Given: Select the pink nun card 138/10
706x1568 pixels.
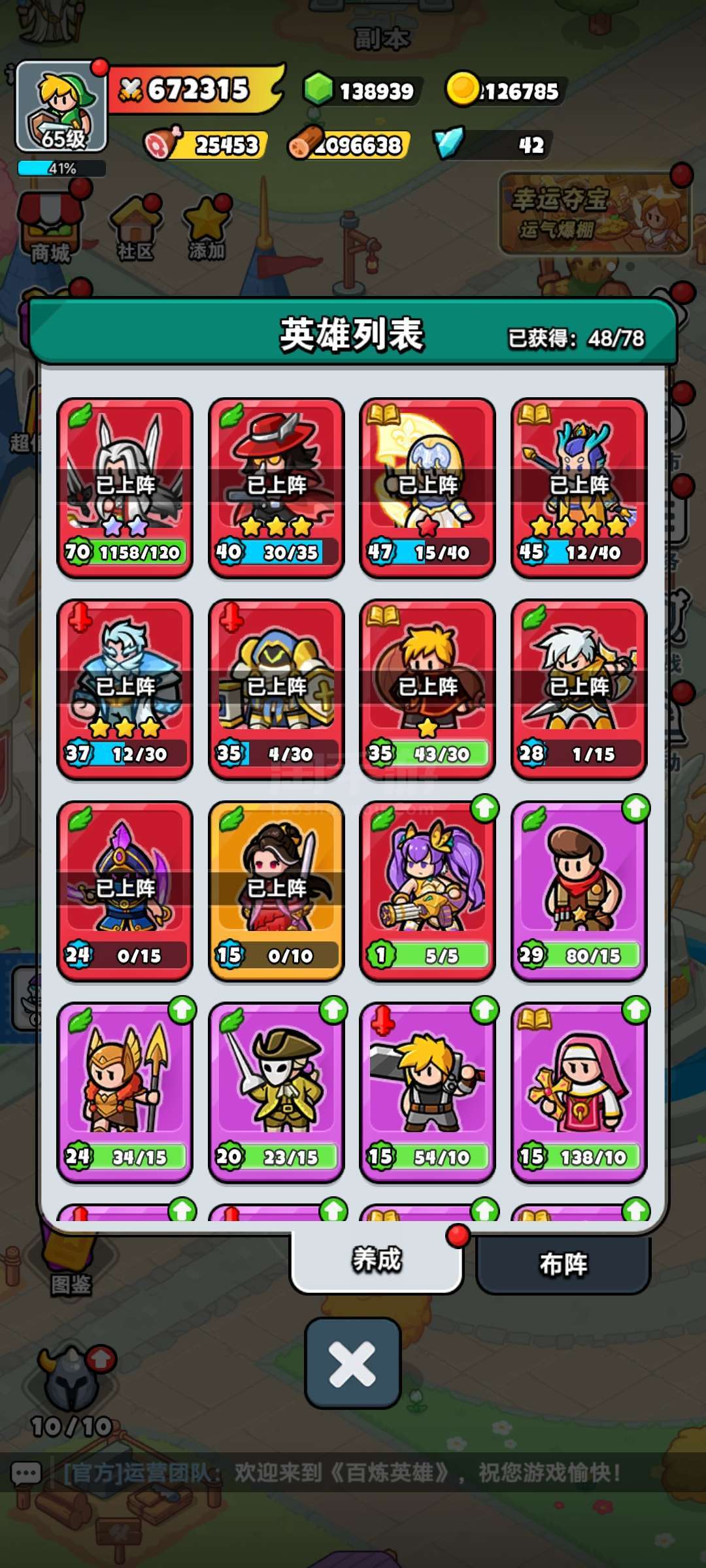Looking at the screenshot, I should 579,1091.
